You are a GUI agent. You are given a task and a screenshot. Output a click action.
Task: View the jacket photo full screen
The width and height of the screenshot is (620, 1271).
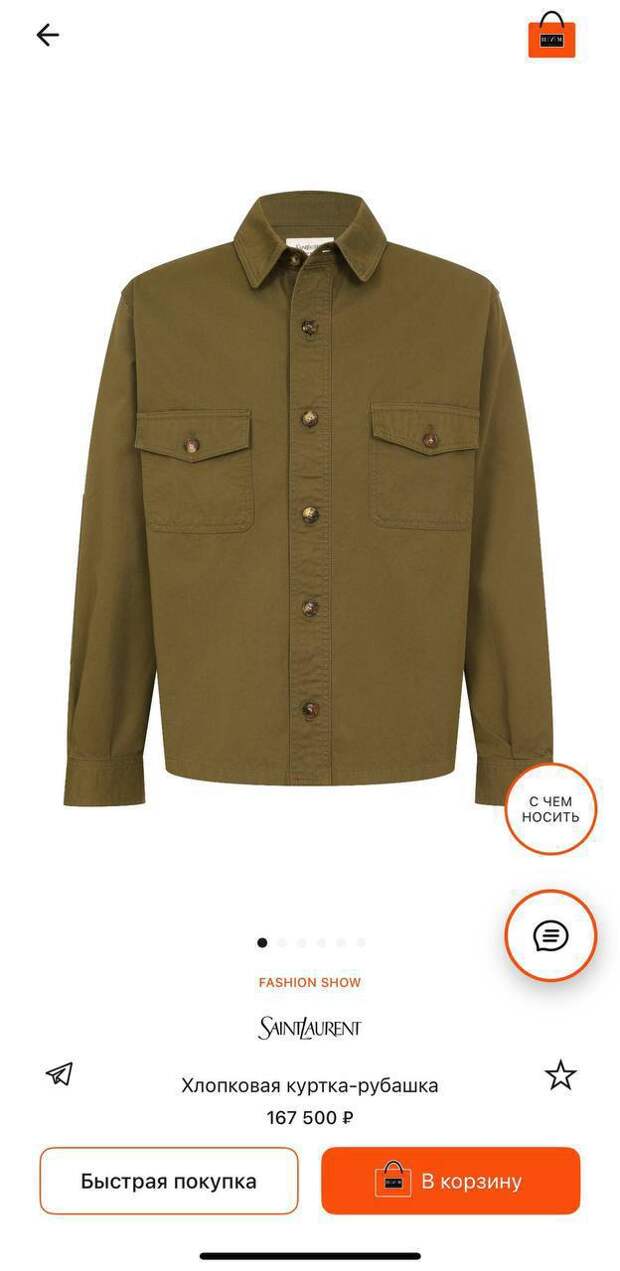(x=310, y=490)
